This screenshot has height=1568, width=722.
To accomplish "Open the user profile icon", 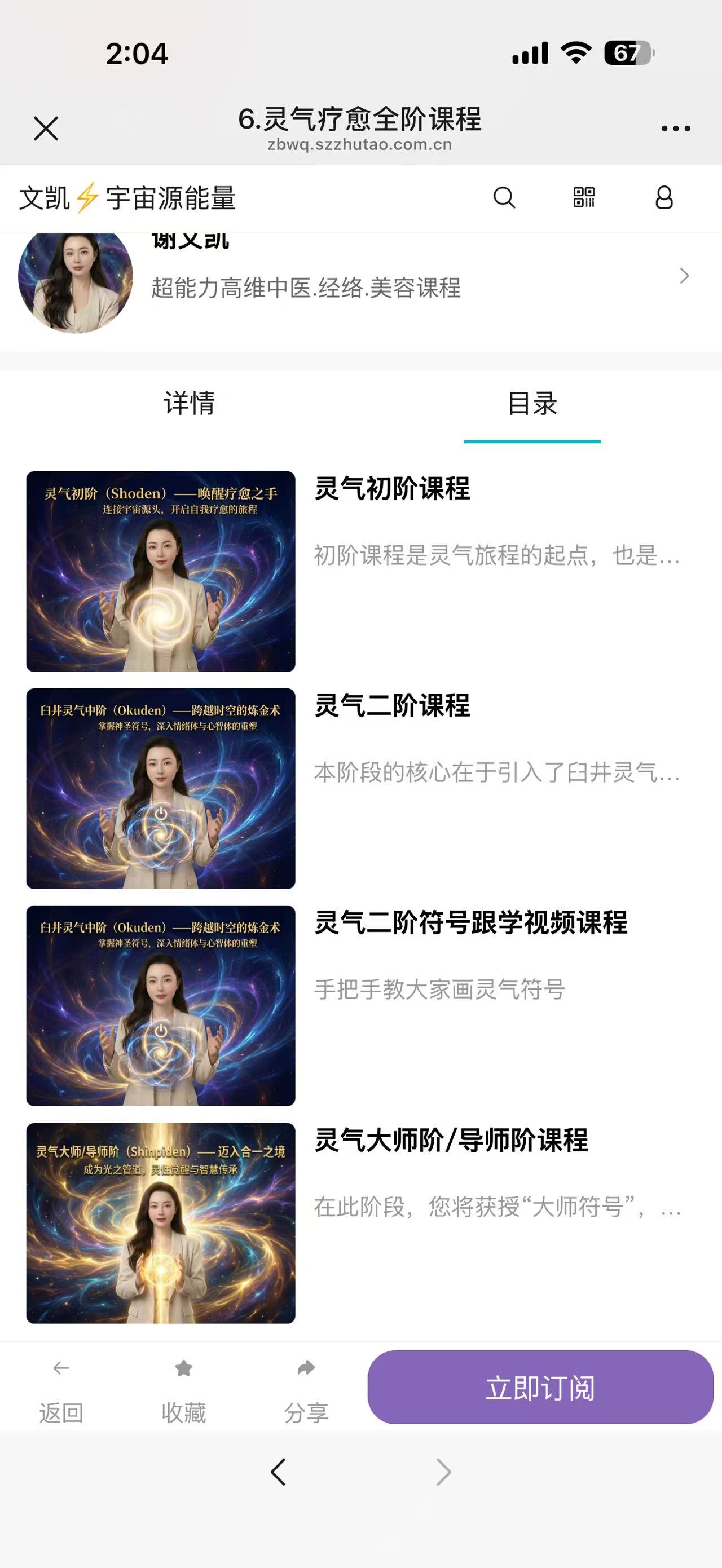I will click(663, 198).
